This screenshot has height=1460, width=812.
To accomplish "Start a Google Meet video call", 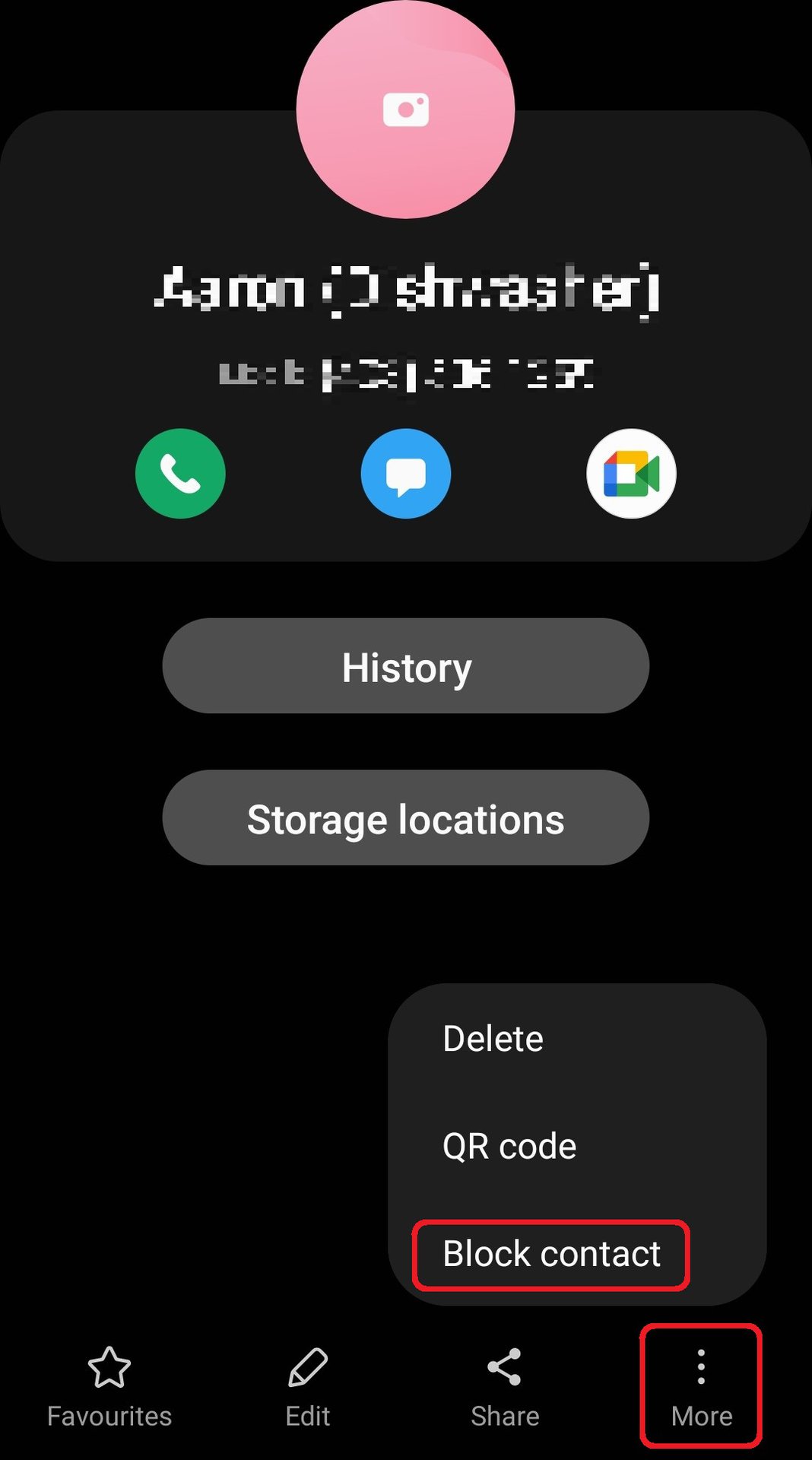I will [631, 474].
